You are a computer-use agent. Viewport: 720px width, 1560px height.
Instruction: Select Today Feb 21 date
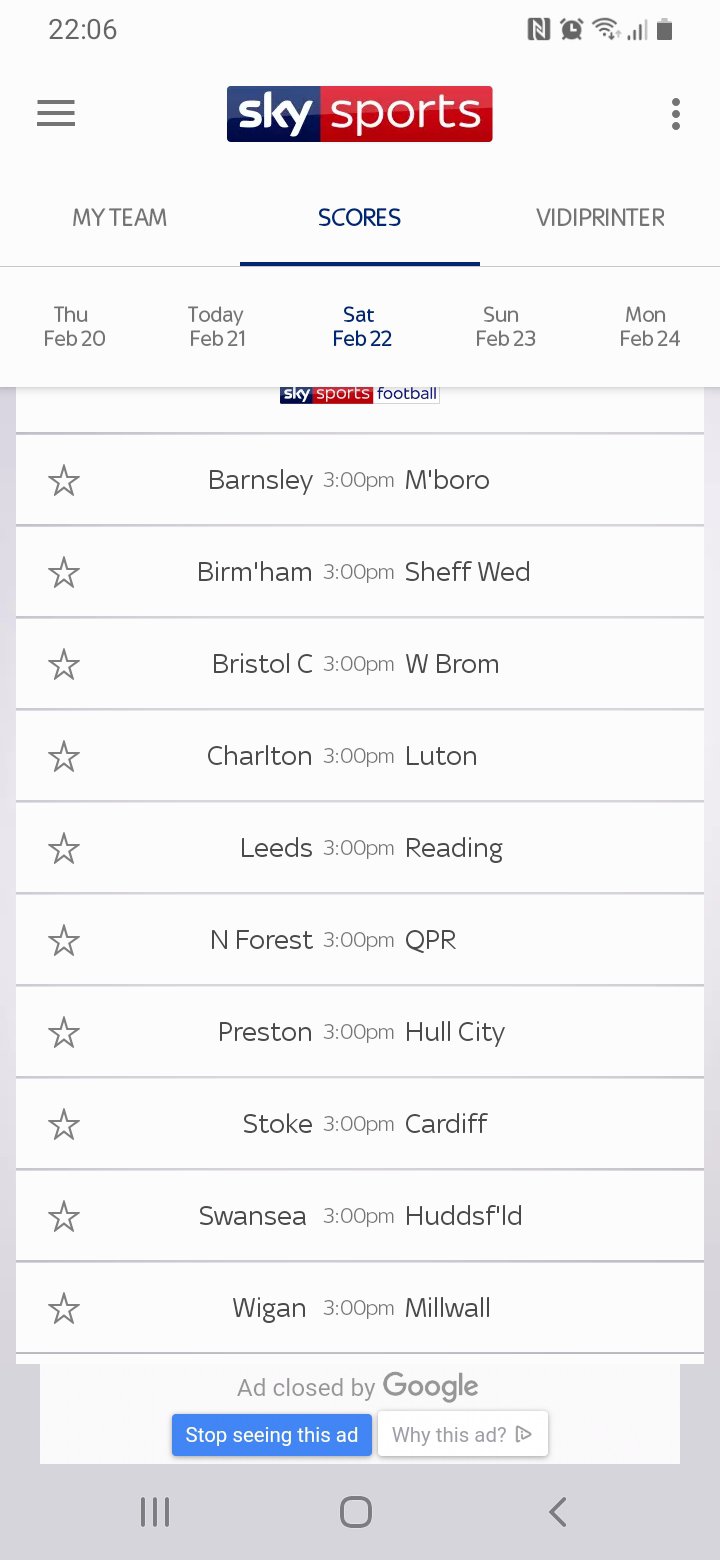click(217, 327)
